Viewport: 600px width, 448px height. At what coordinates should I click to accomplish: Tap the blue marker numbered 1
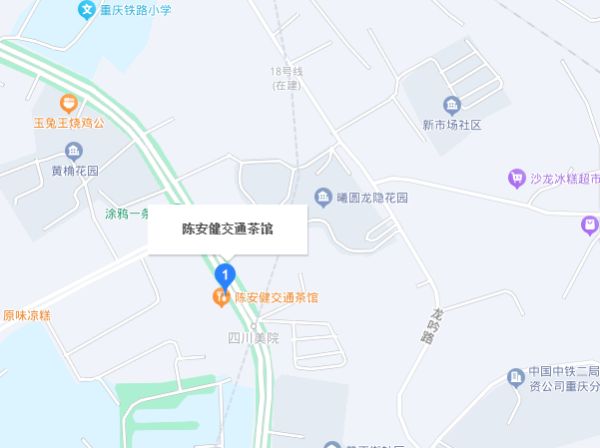tap(227, 274)
